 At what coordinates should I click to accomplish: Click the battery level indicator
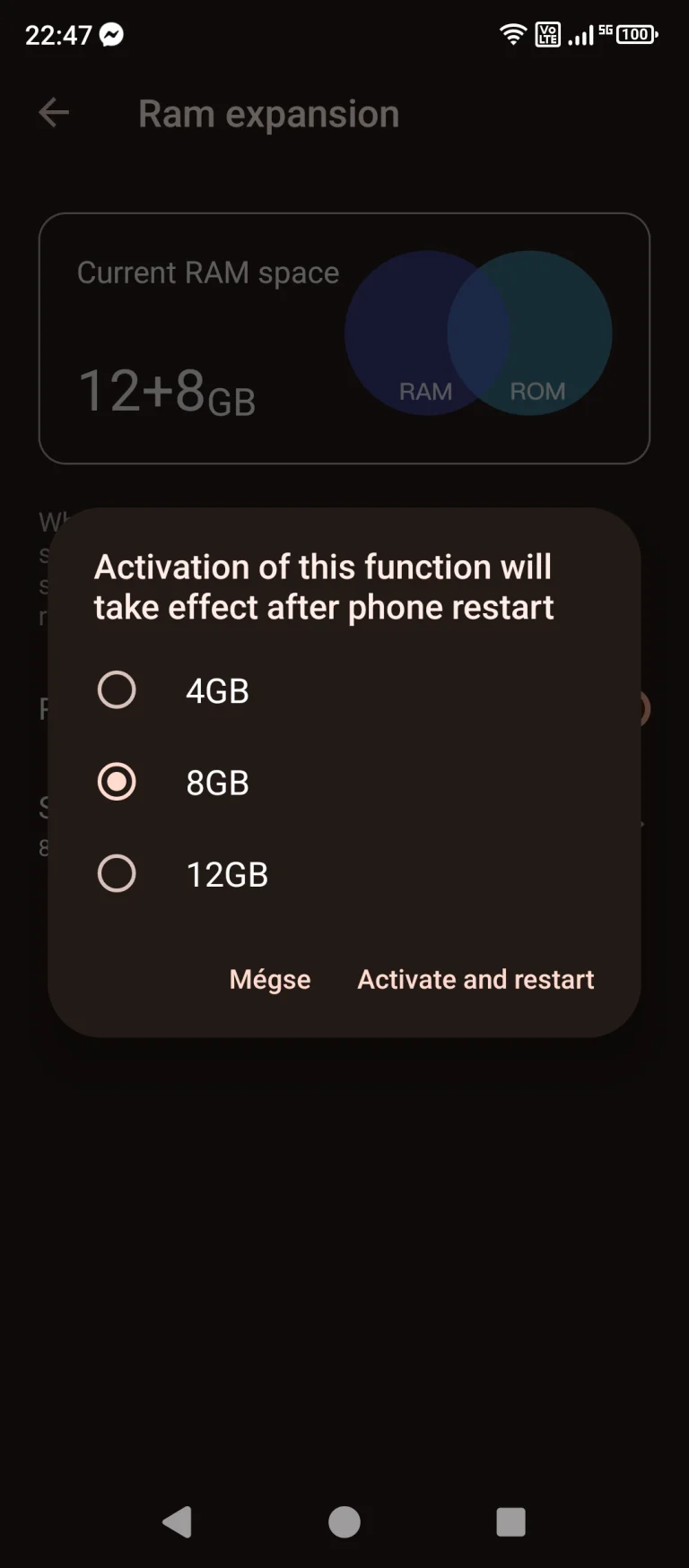tap(634, 34)
